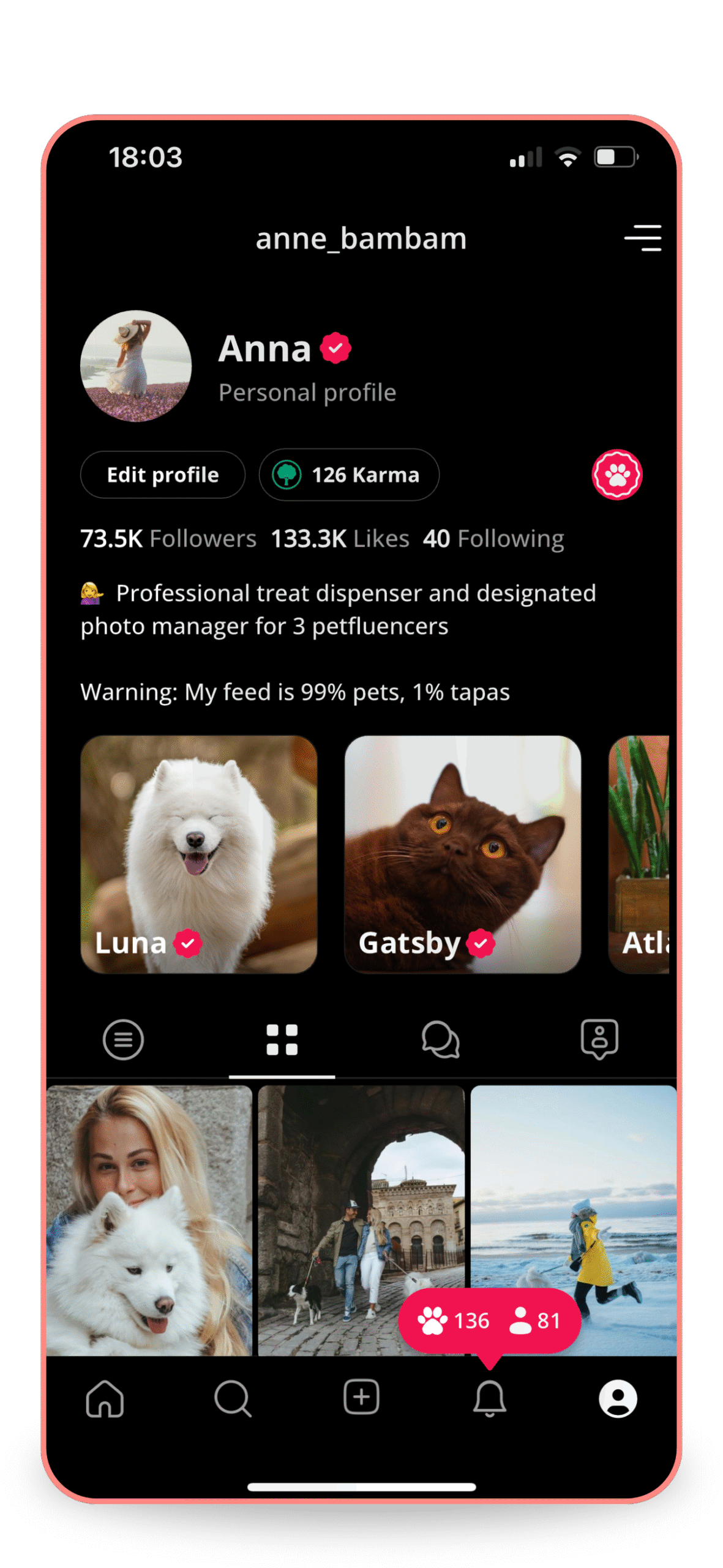Open the notifications bell
The image size is (723, 1568).
490,1399
